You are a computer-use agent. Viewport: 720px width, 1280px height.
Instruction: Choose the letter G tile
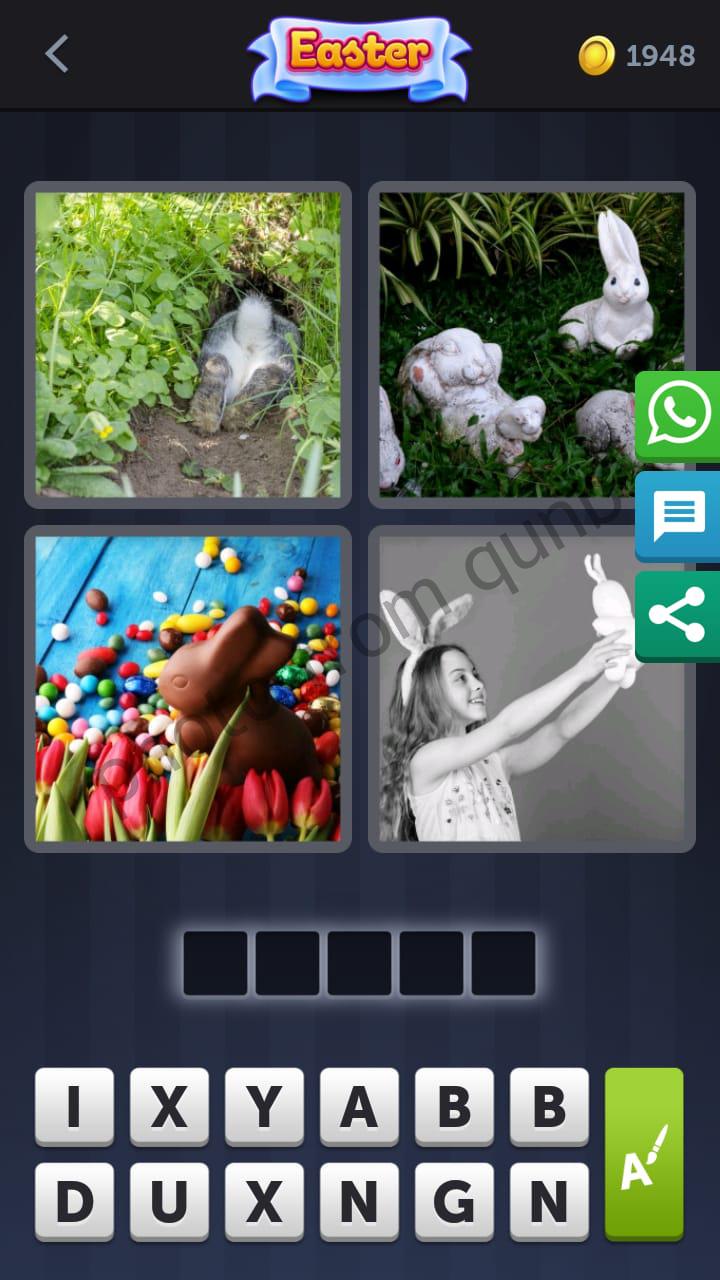click(x=454, y=1201)
